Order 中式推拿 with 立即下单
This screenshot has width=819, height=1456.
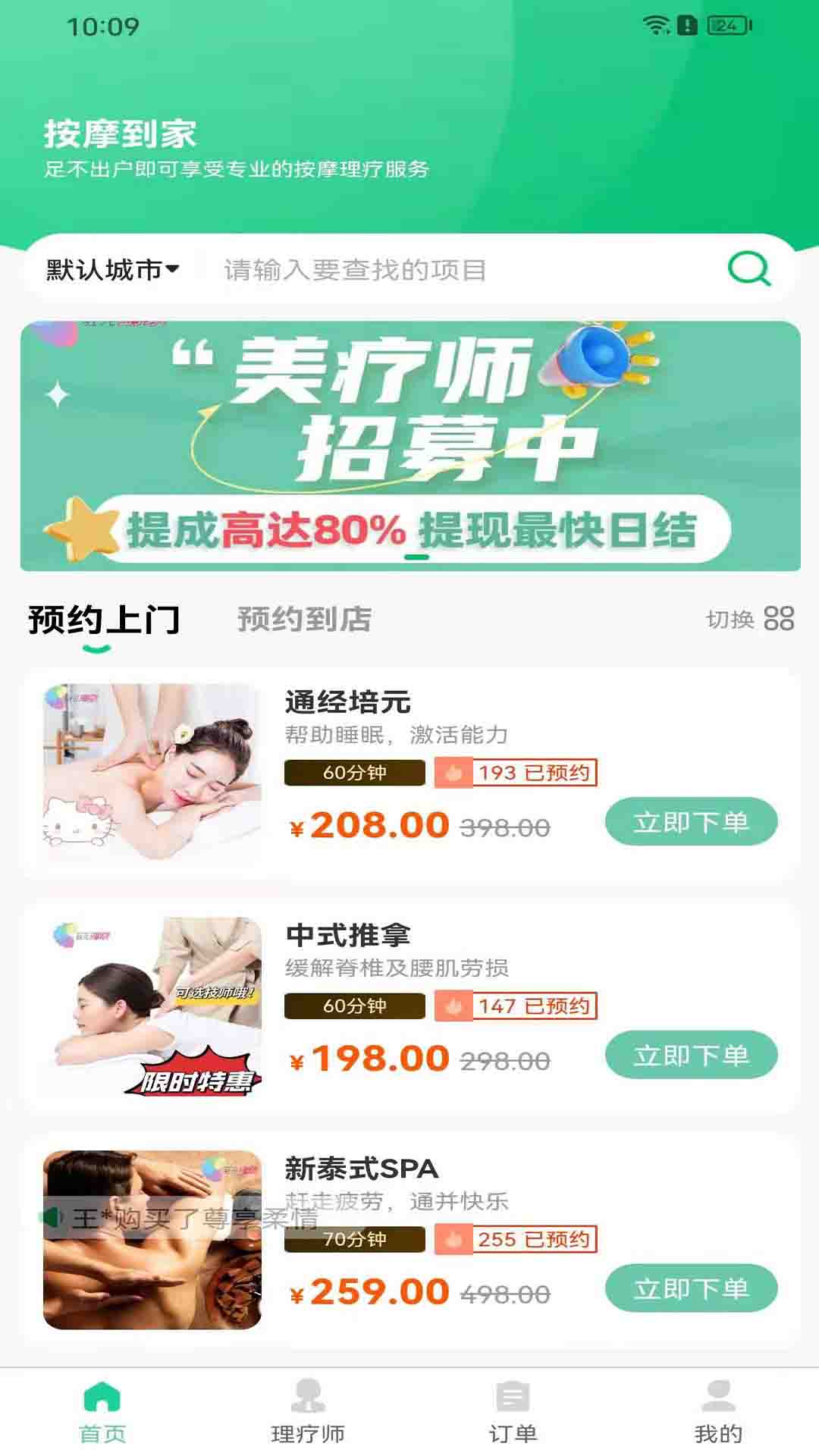pyautogui.click(x=691, y=1055)
